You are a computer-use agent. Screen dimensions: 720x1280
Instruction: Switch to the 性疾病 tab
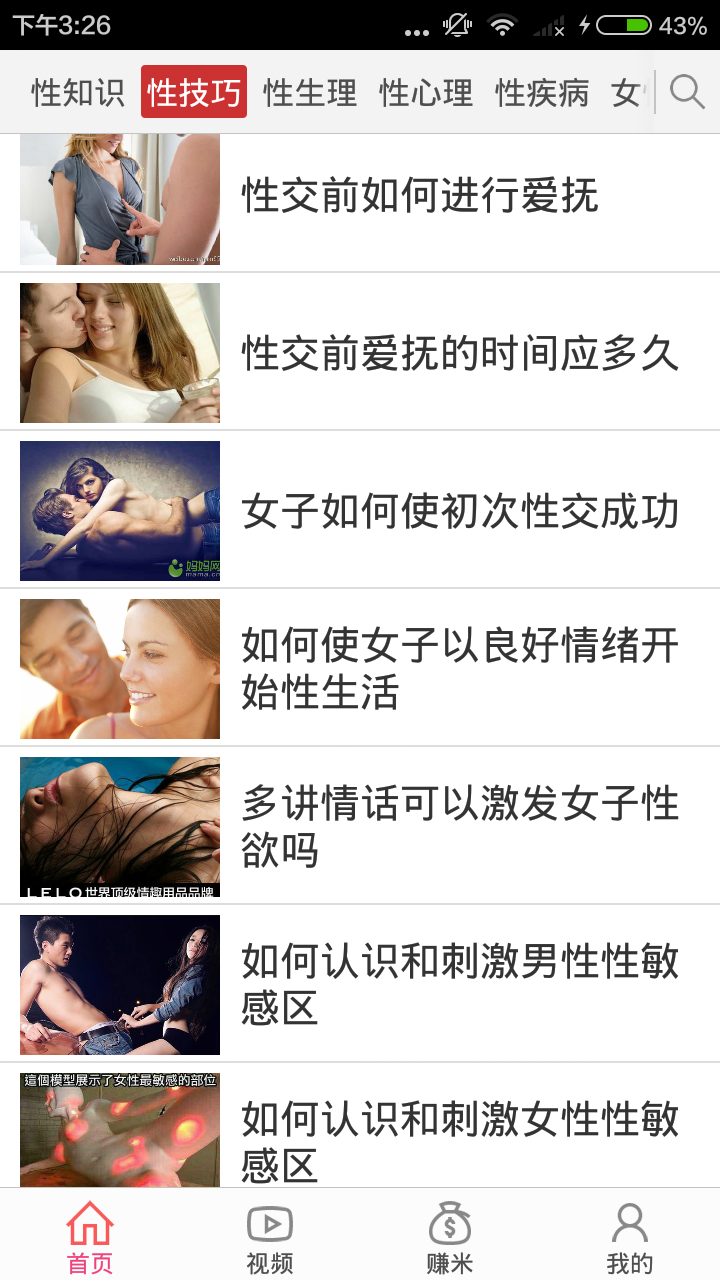[x=540, y=92]
